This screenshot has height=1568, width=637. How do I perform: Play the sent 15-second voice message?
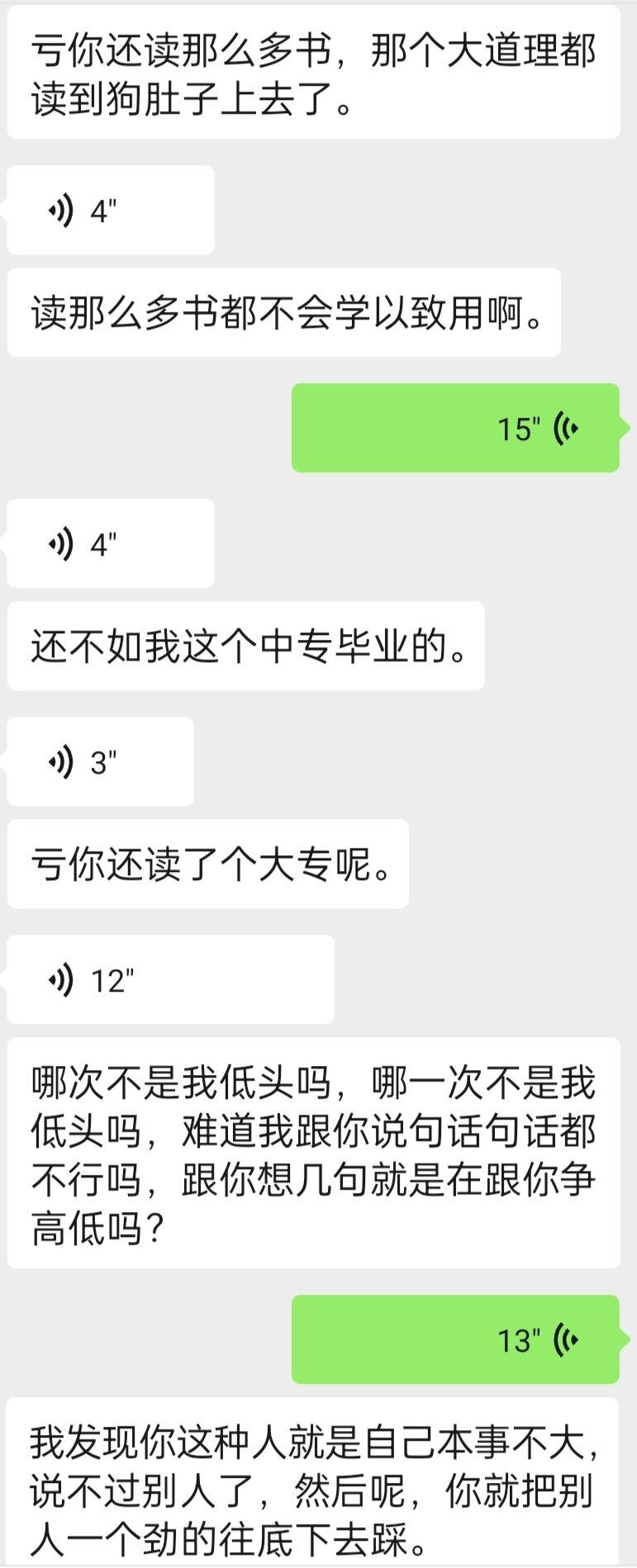[x=455, y=428]
